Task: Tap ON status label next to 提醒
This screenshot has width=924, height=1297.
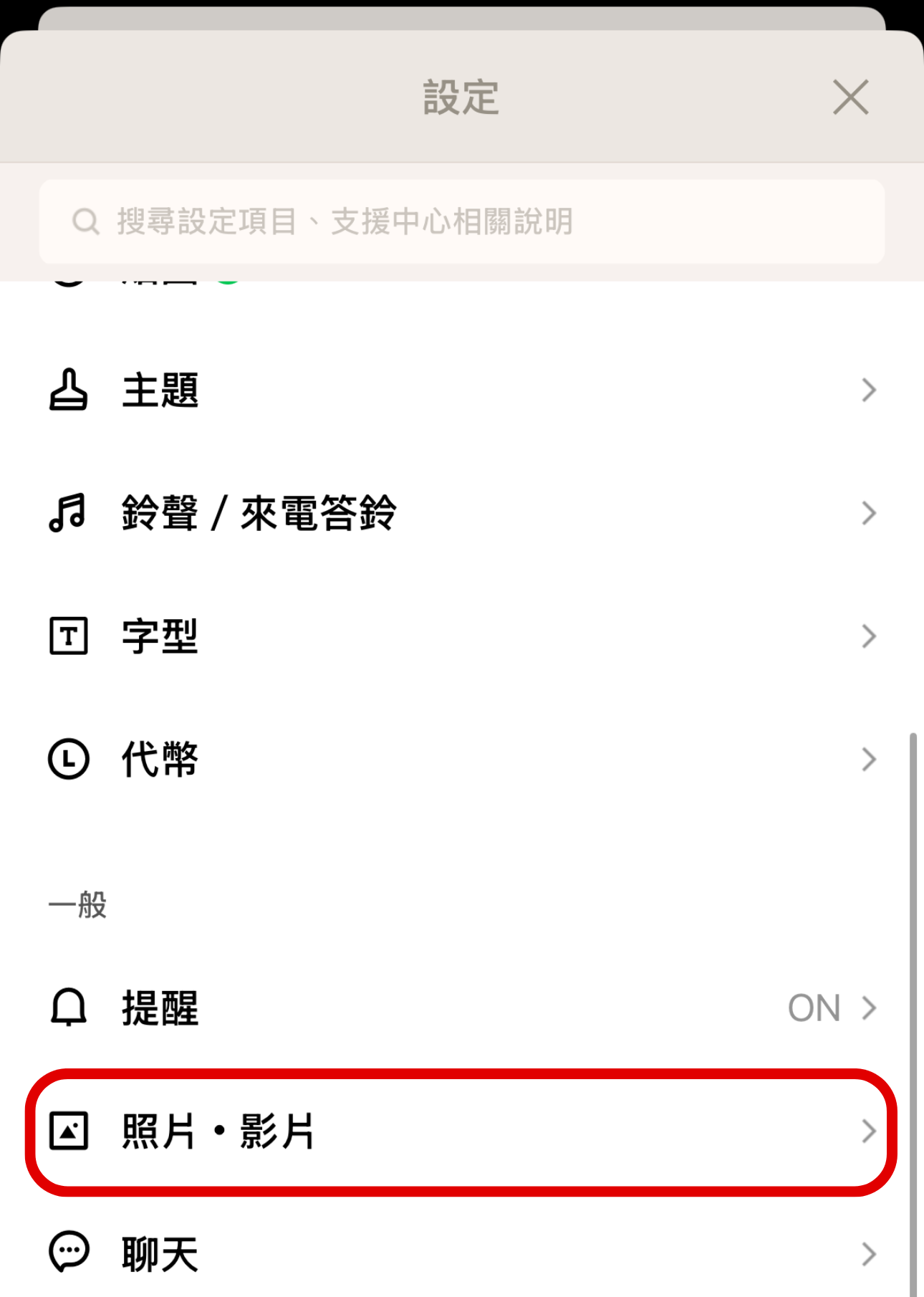Action: click(813, 1008)
